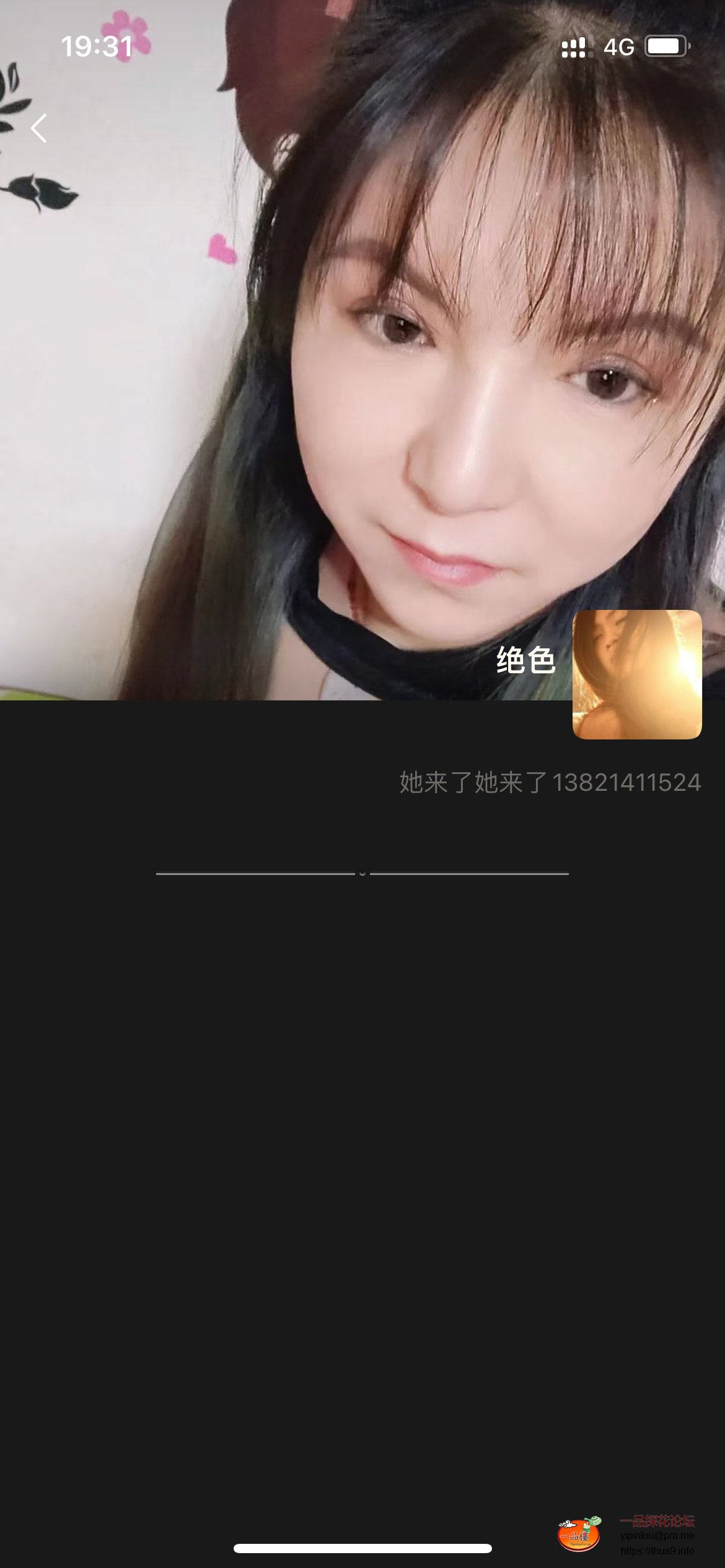Tap the 19:31 clock in the status bar

[97, 46]
